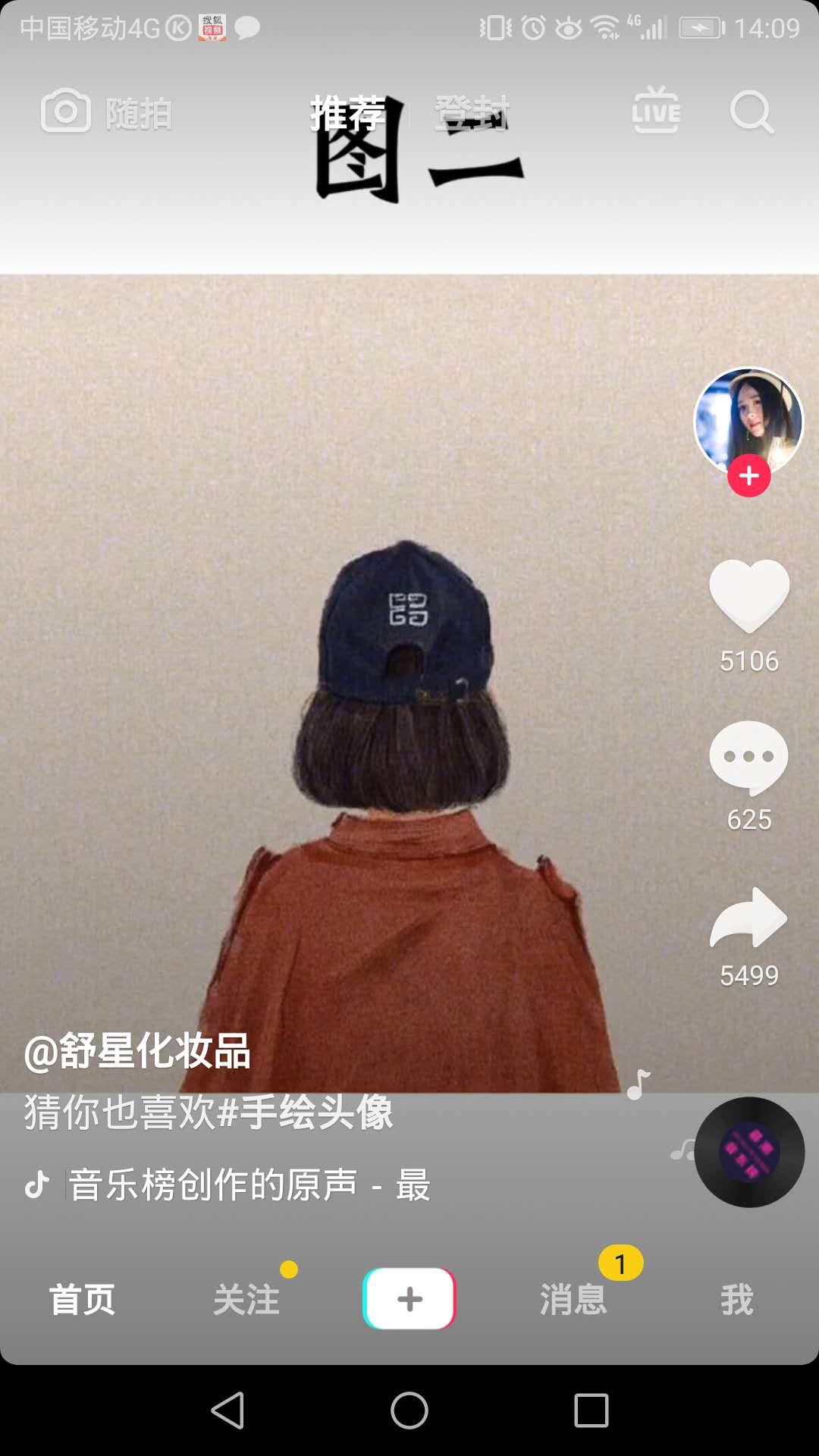Go to the 首页 tab
Screen dimensions: 819x1456
click(82, 1300)
